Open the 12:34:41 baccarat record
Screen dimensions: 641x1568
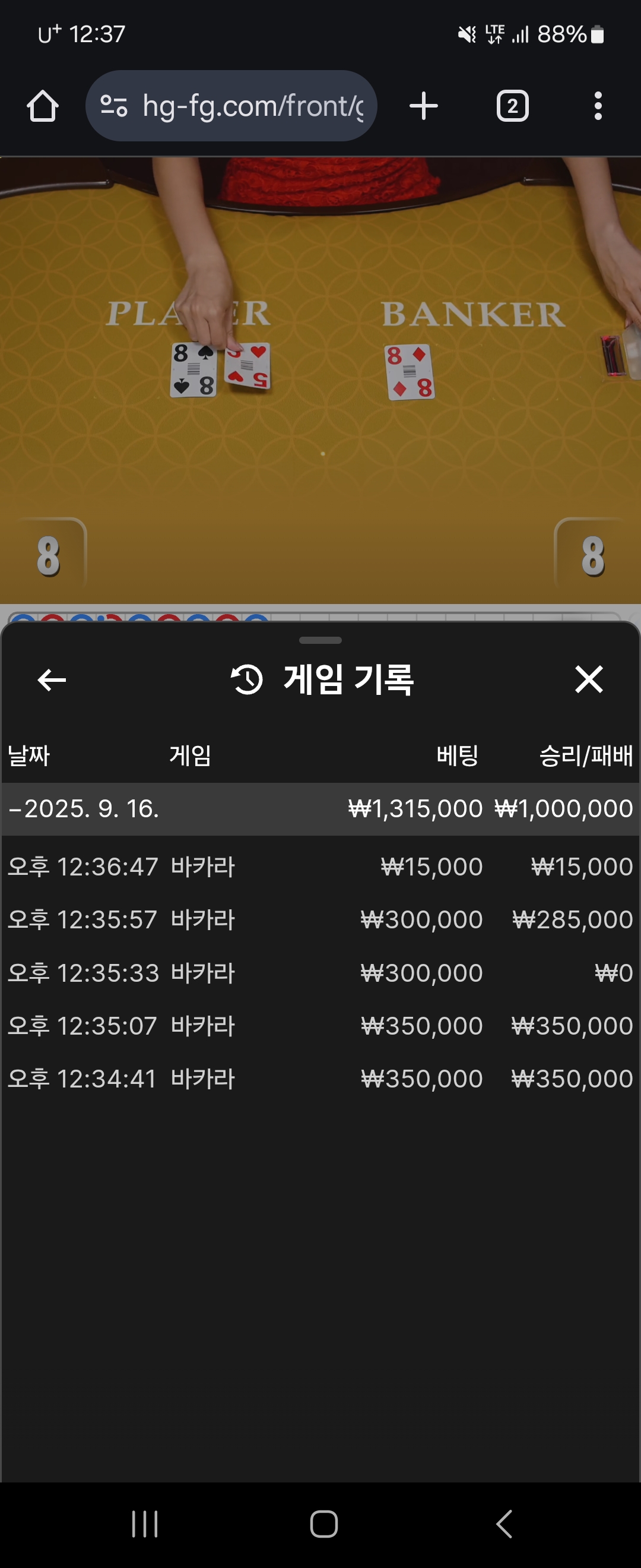tap(320, 1079)
